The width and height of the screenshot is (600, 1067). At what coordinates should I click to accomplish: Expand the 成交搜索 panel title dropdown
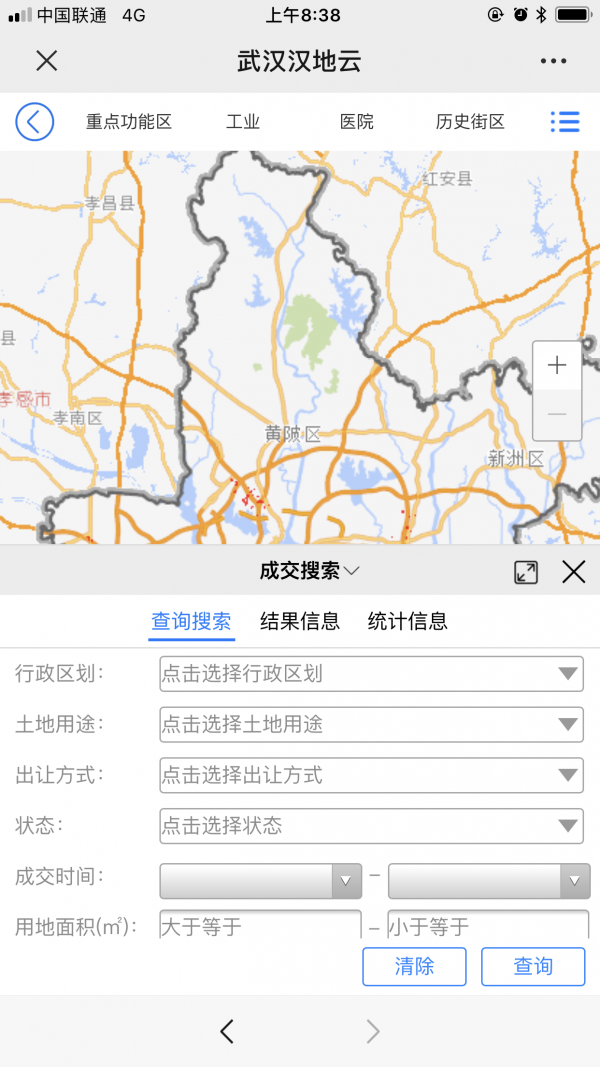309,571
